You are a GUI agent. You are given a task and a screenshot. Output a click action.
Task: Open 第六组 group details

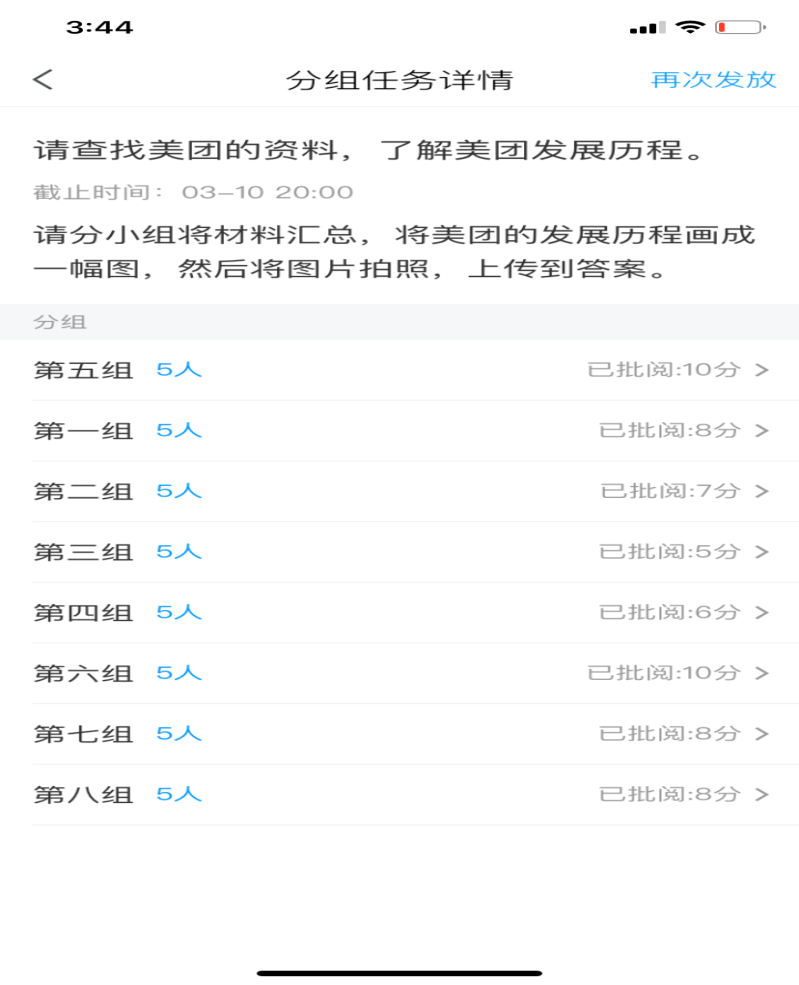click(x=400, y=673)
